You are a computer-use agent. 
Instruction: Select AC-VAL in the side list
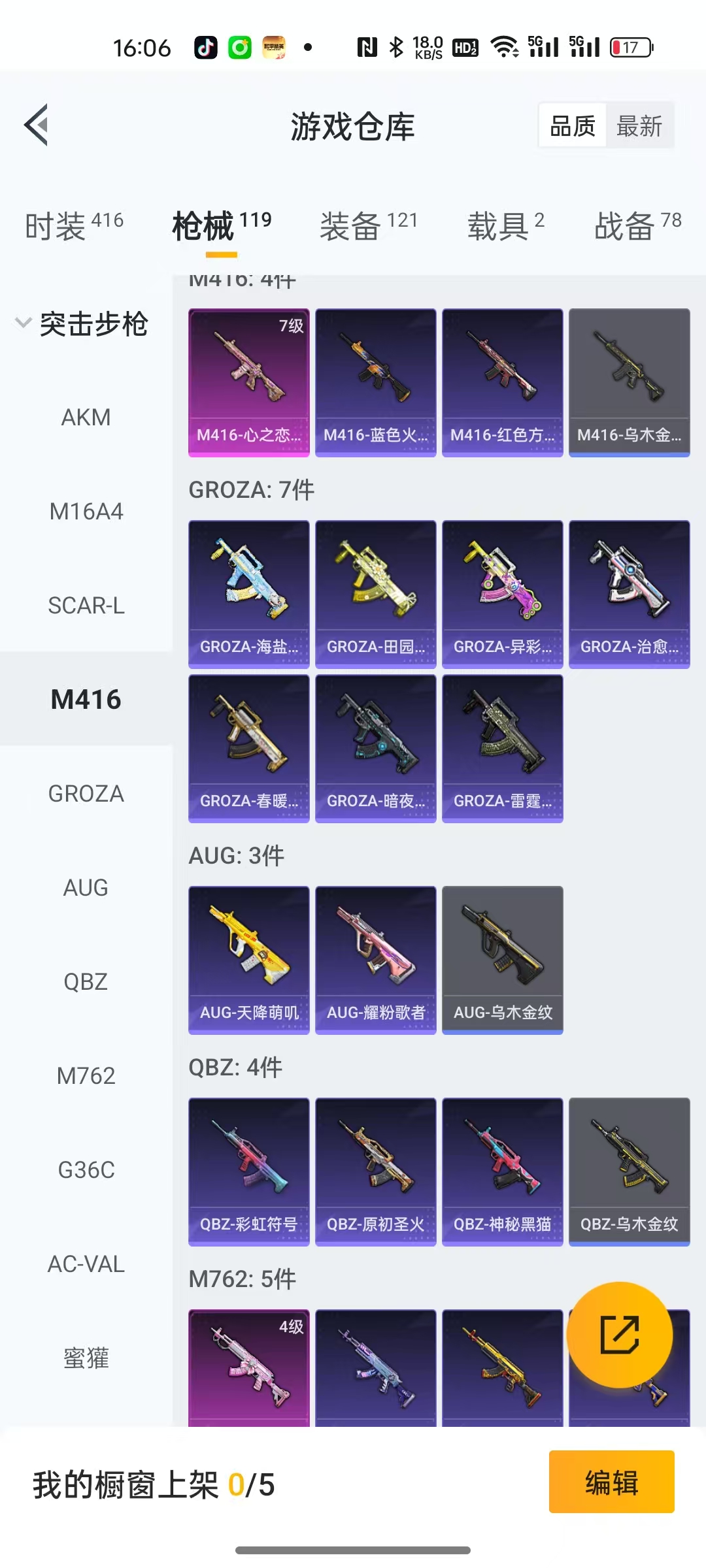click(x=86, y=1264)
